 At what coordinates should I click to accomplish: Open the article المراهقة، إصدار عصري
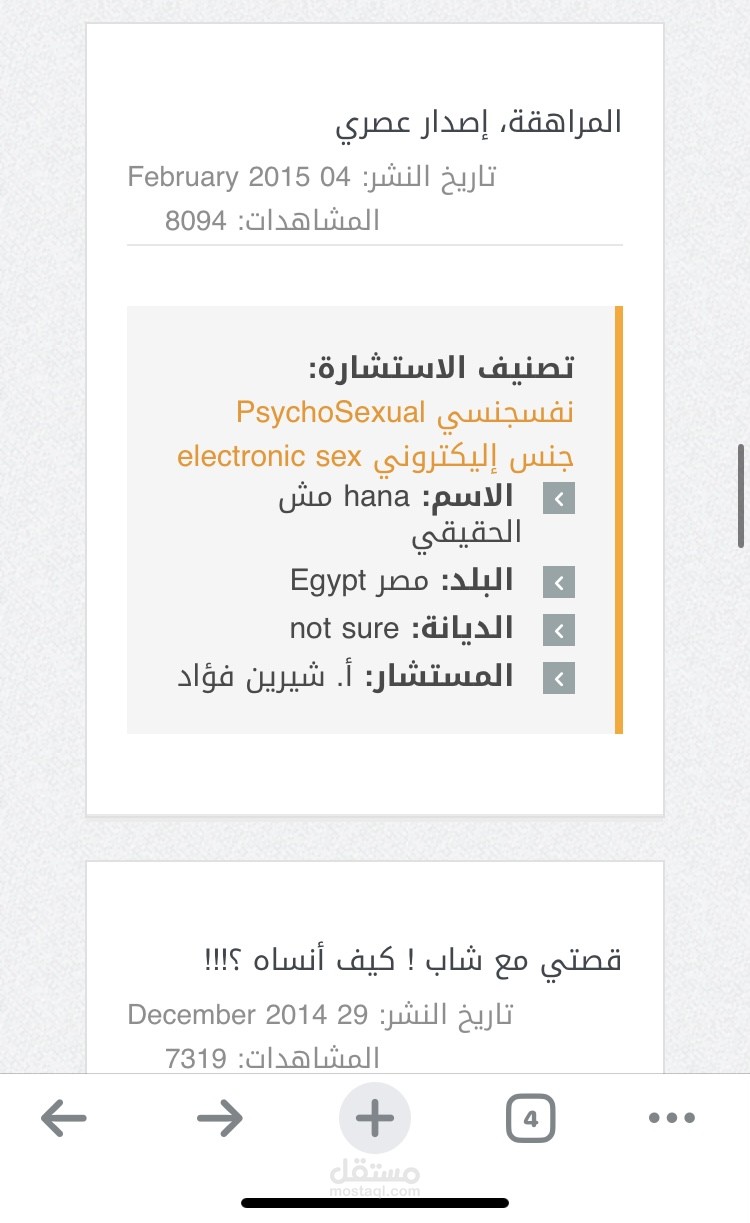(477, 121)
